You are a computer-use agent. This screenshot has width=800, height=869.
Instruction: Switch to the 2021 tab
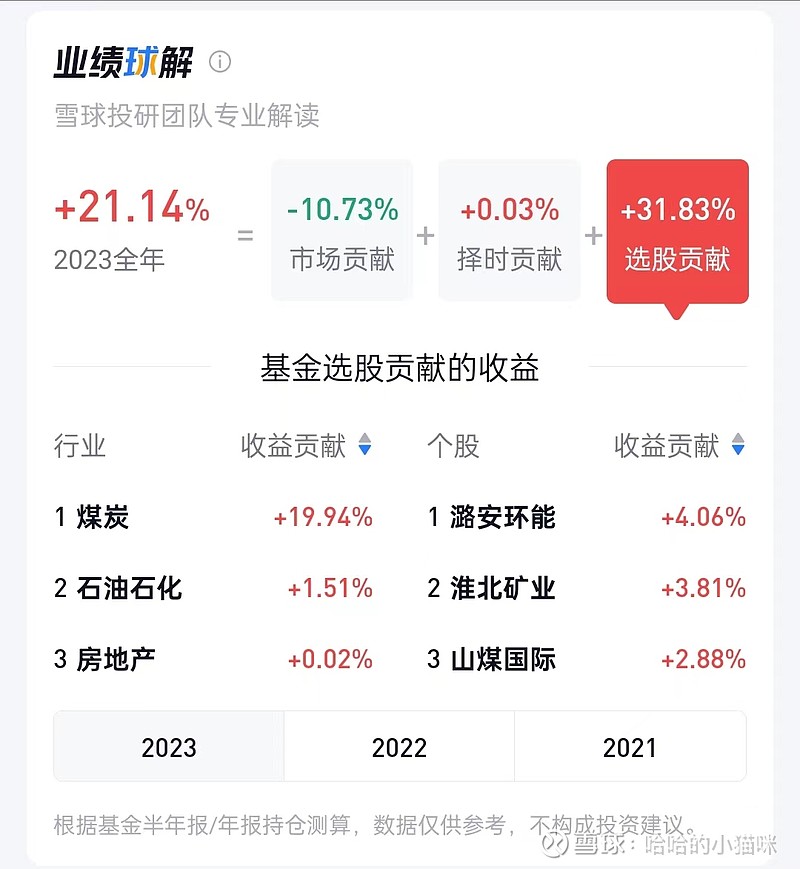coord(630,746)
